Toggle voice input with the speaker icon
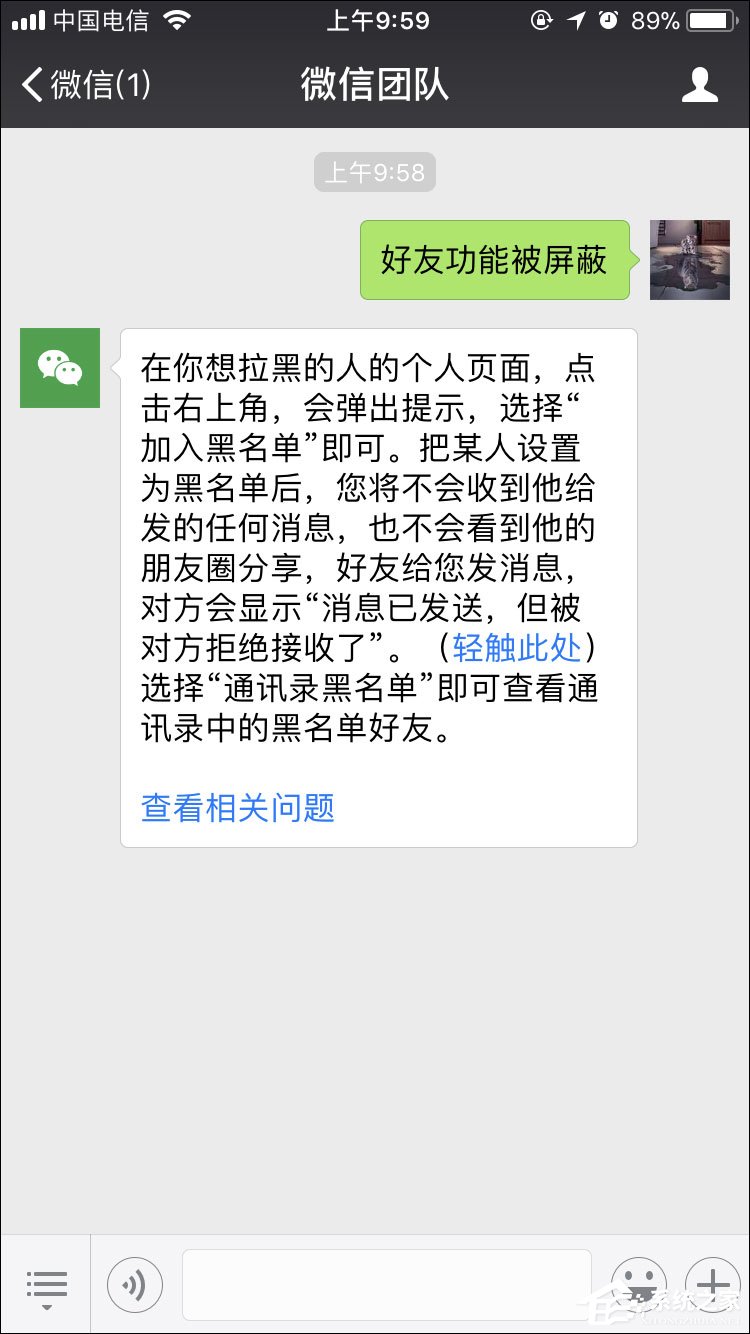This screenshot has width=750, height=1334. click(x=135, y=1284)
